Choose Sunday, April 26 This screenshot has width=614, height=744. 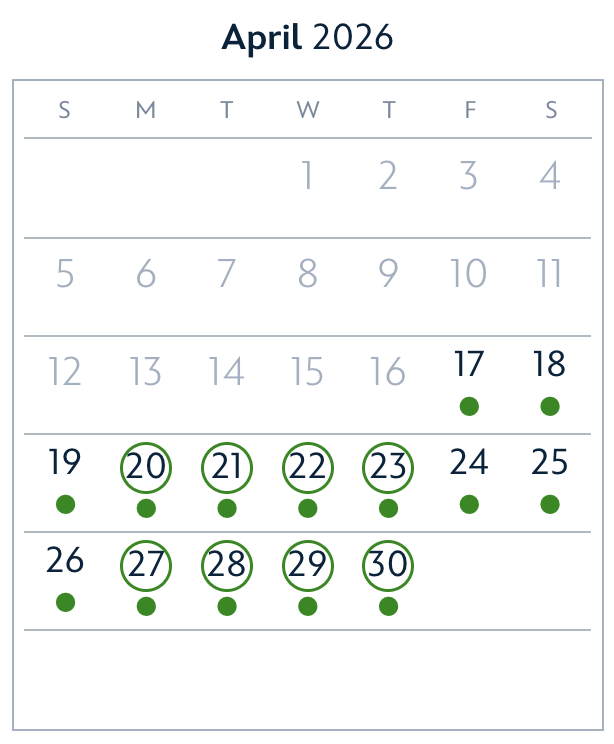(65, 562)
